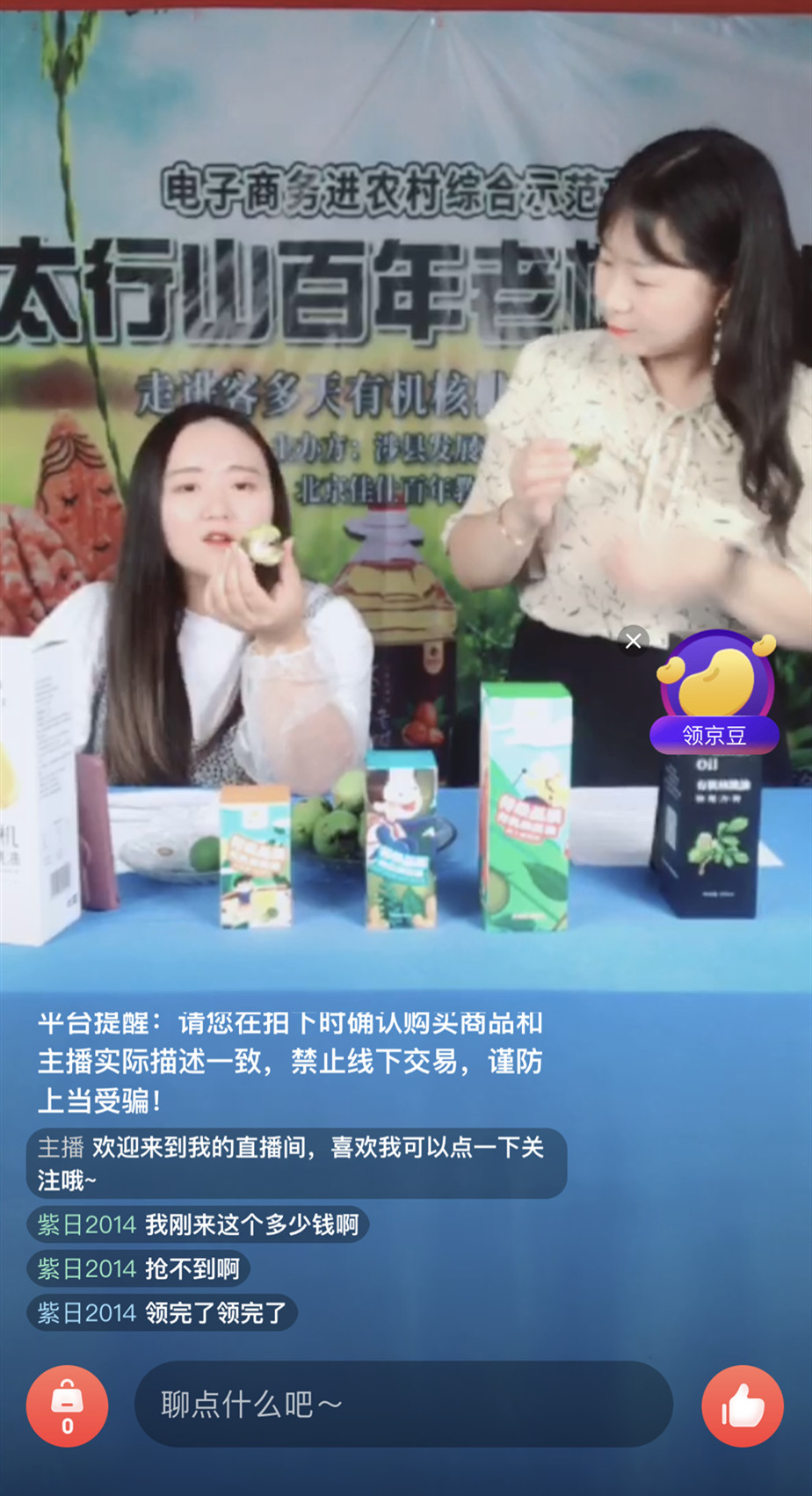The image size is (812, 1496).
Task: Claim the 领京豆 reward
Action: pyautogui.click(x=714, y=694)
